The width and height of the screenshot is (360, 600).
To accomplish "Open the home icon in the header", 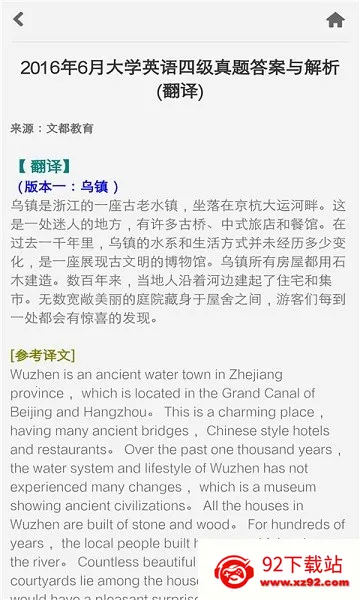I will (x=336, y=20).
